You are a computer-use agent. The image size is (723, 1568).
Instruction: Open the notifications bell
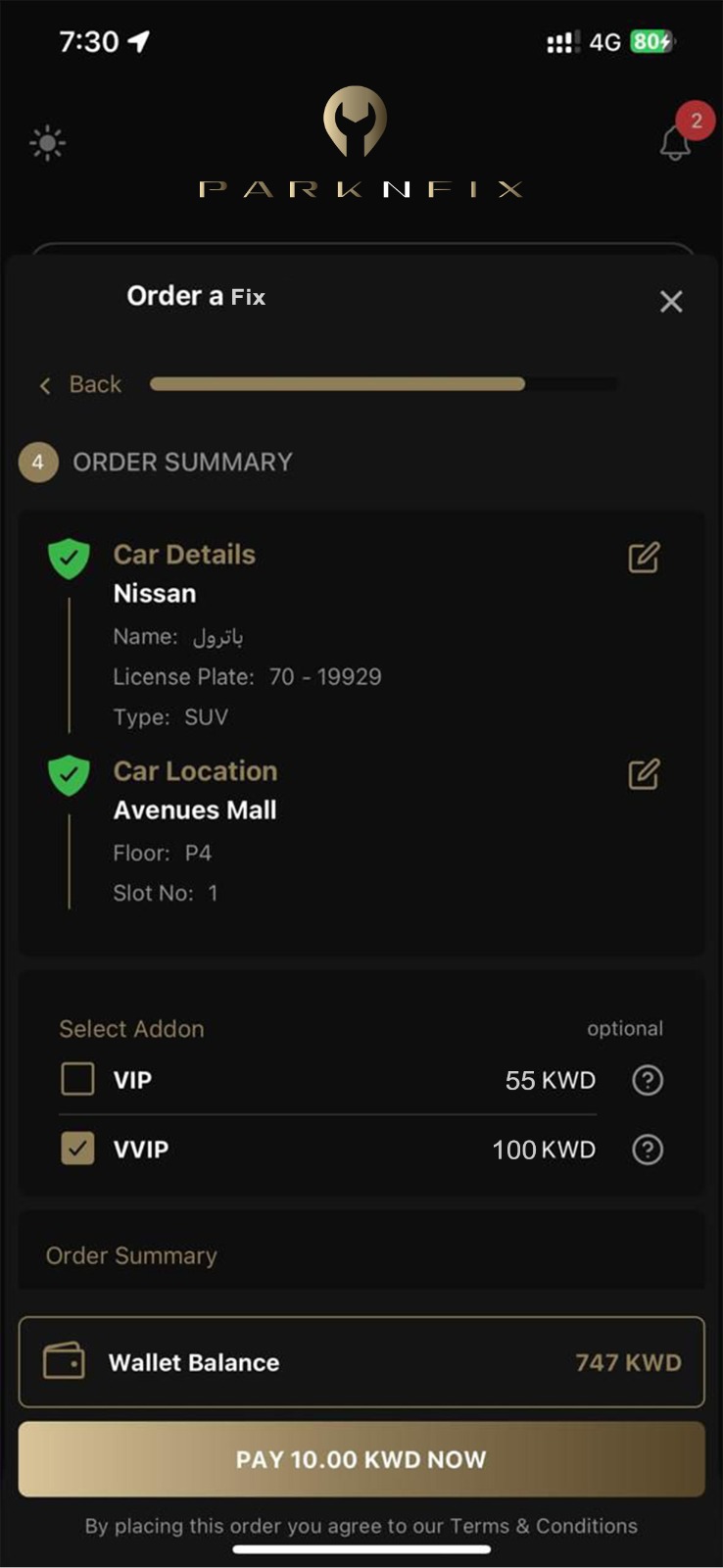pyautogui.click(x=675, y=143)
